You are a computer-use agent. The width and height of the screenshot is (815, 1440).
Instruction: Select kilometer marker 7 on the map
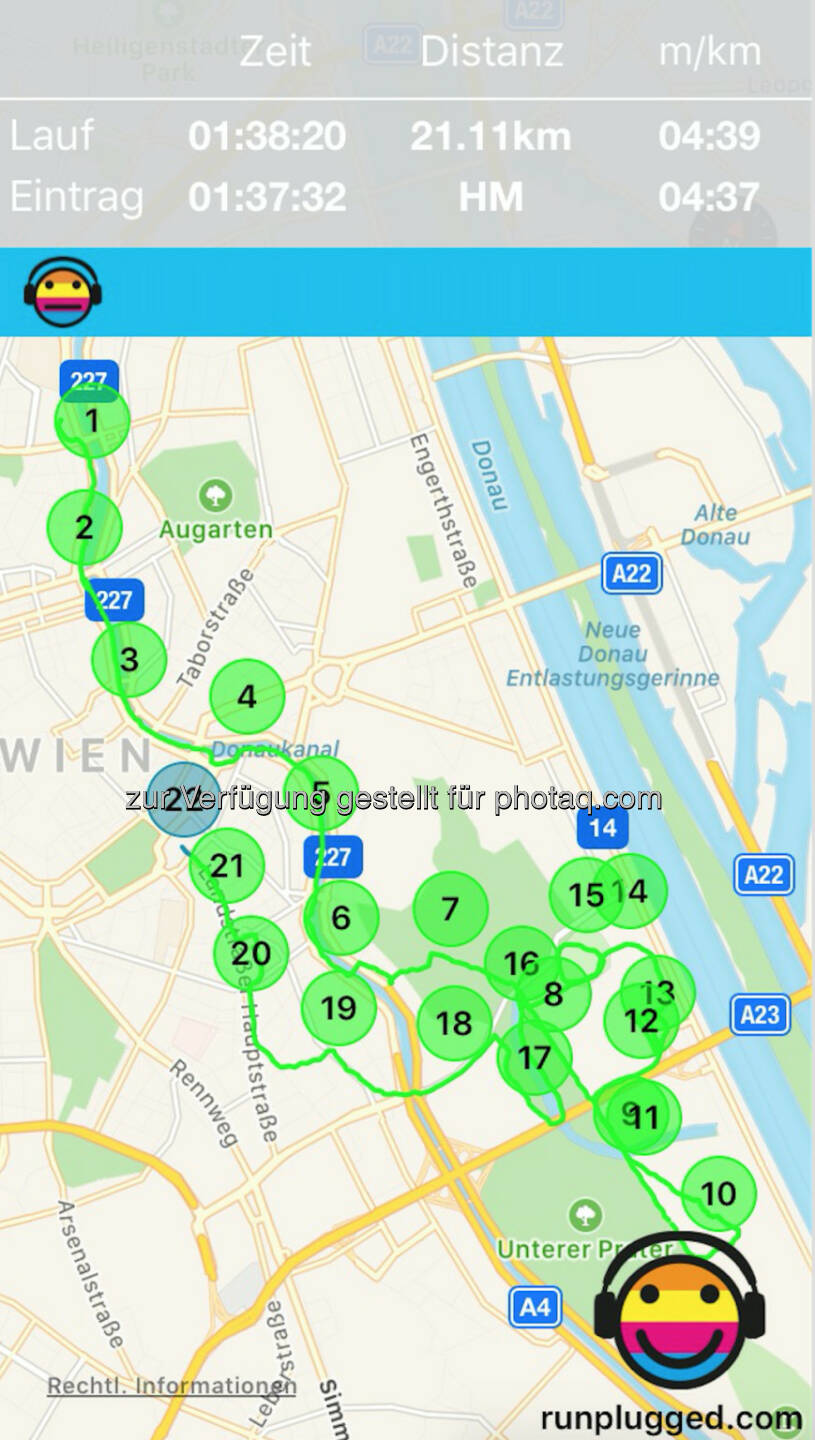click(450, 909)
